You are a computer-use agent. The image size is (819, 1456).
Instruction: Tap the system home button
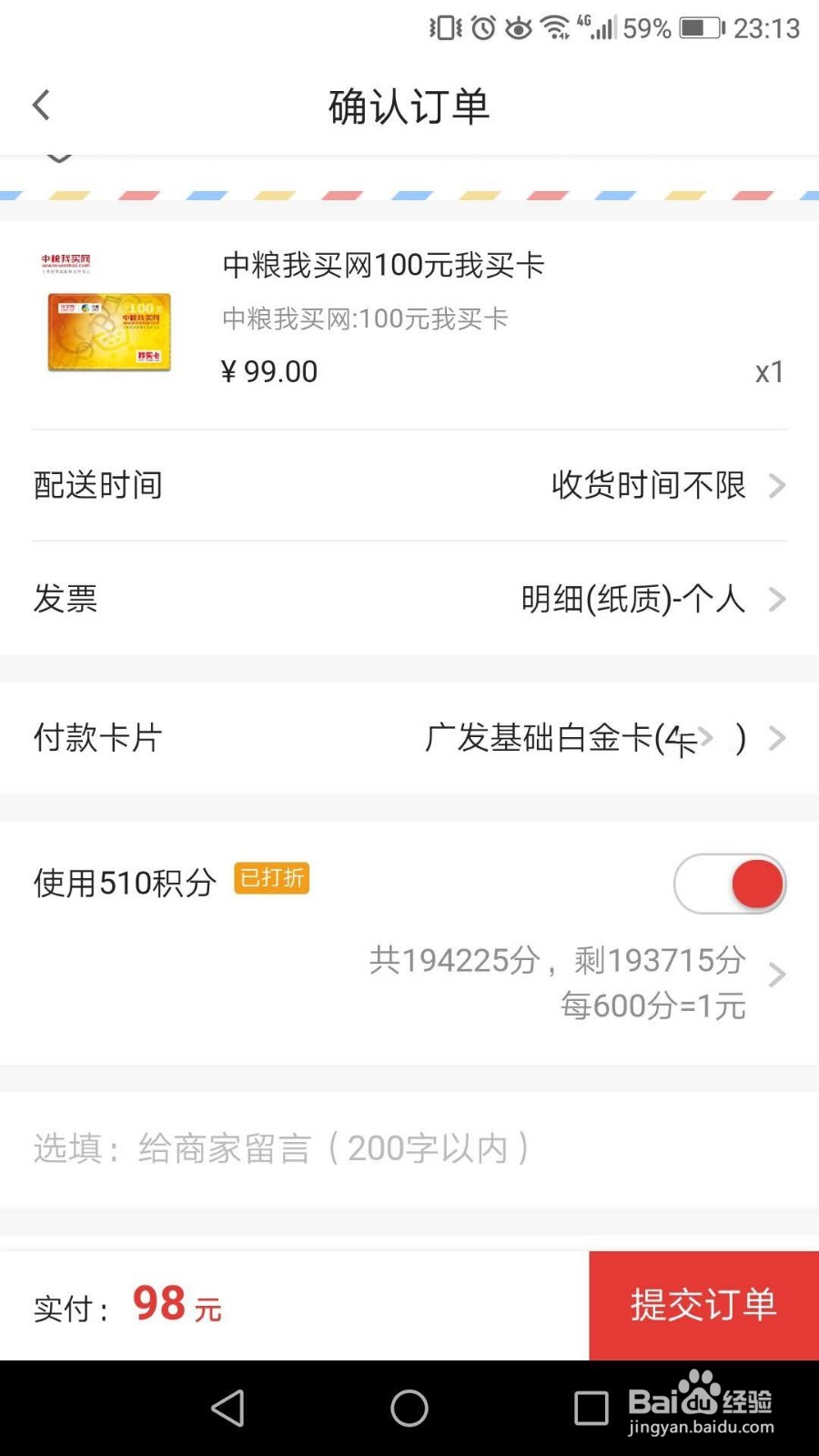point(409,1409)
